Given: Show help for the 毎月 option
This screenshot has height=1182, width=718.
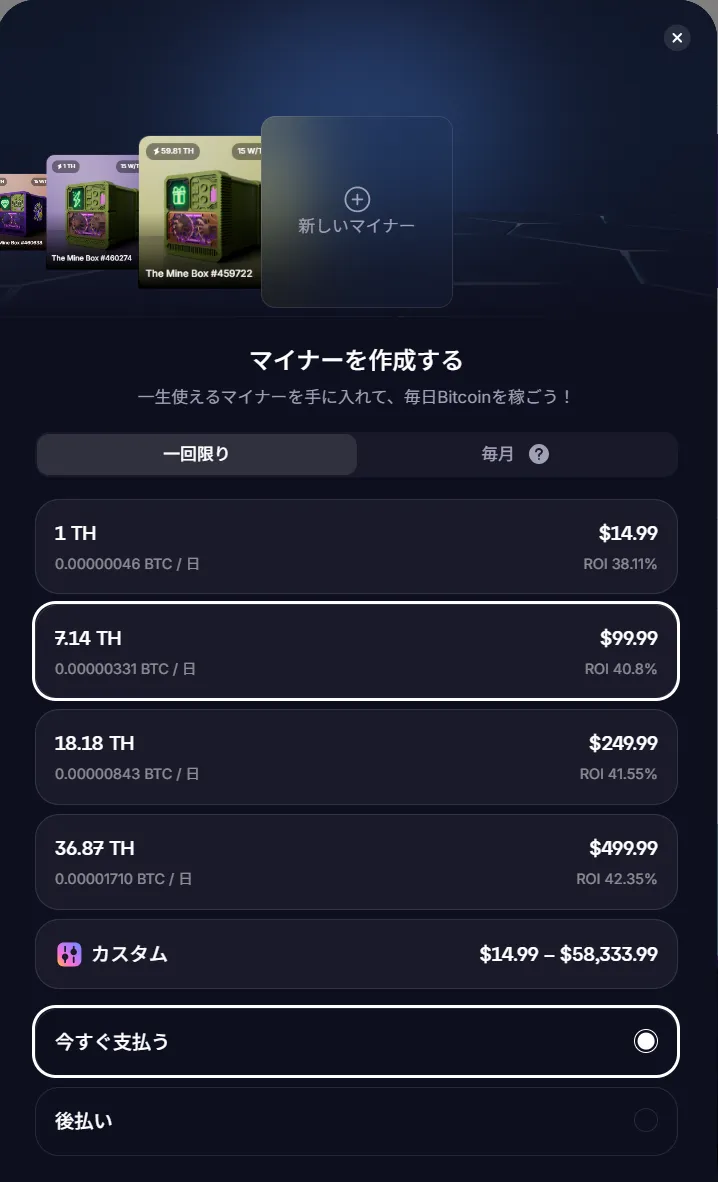Looking at the screenshot, I should [539, 454].
